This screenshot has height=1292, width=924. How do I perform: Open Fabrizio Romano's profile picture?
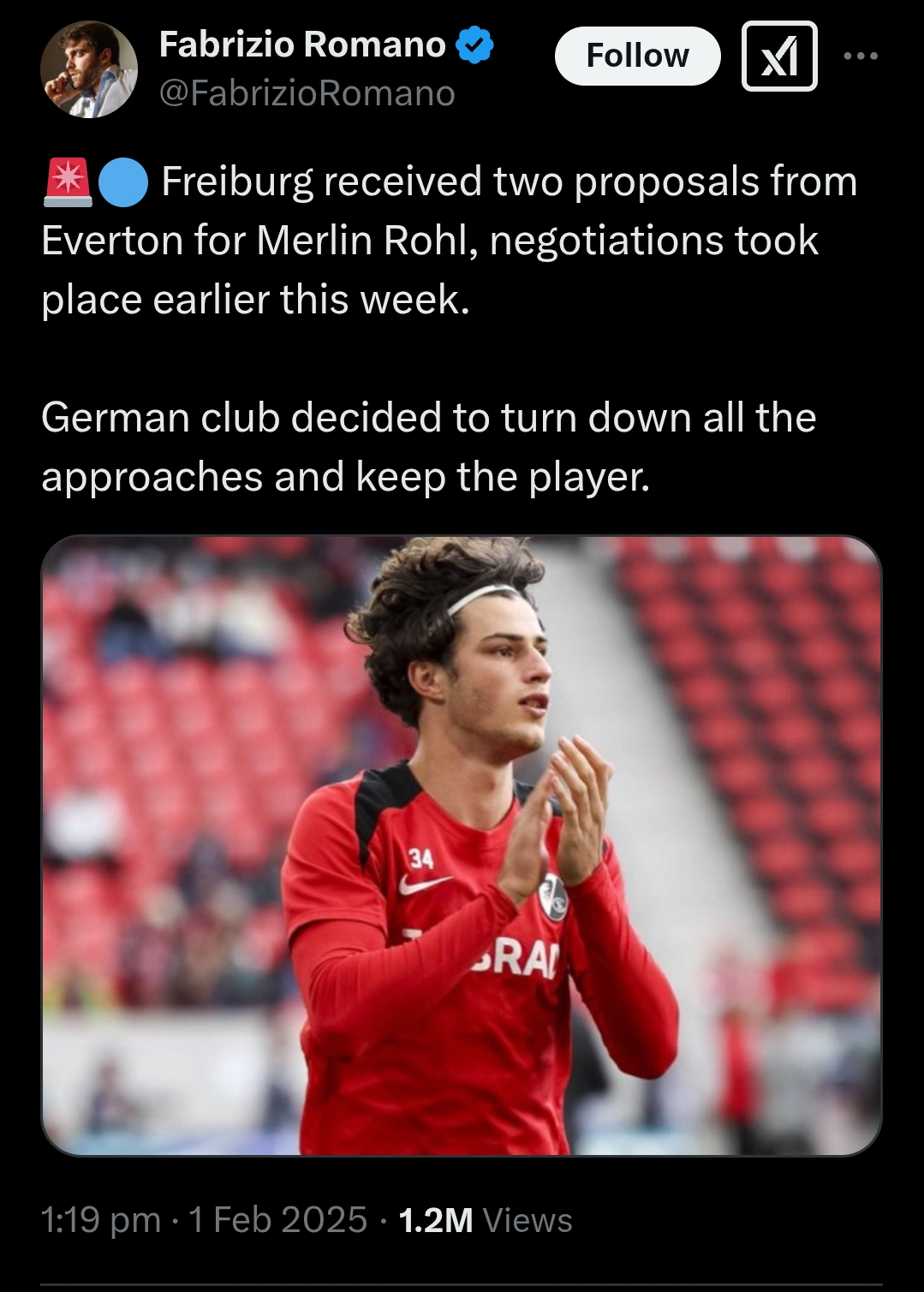pos(89,69)
